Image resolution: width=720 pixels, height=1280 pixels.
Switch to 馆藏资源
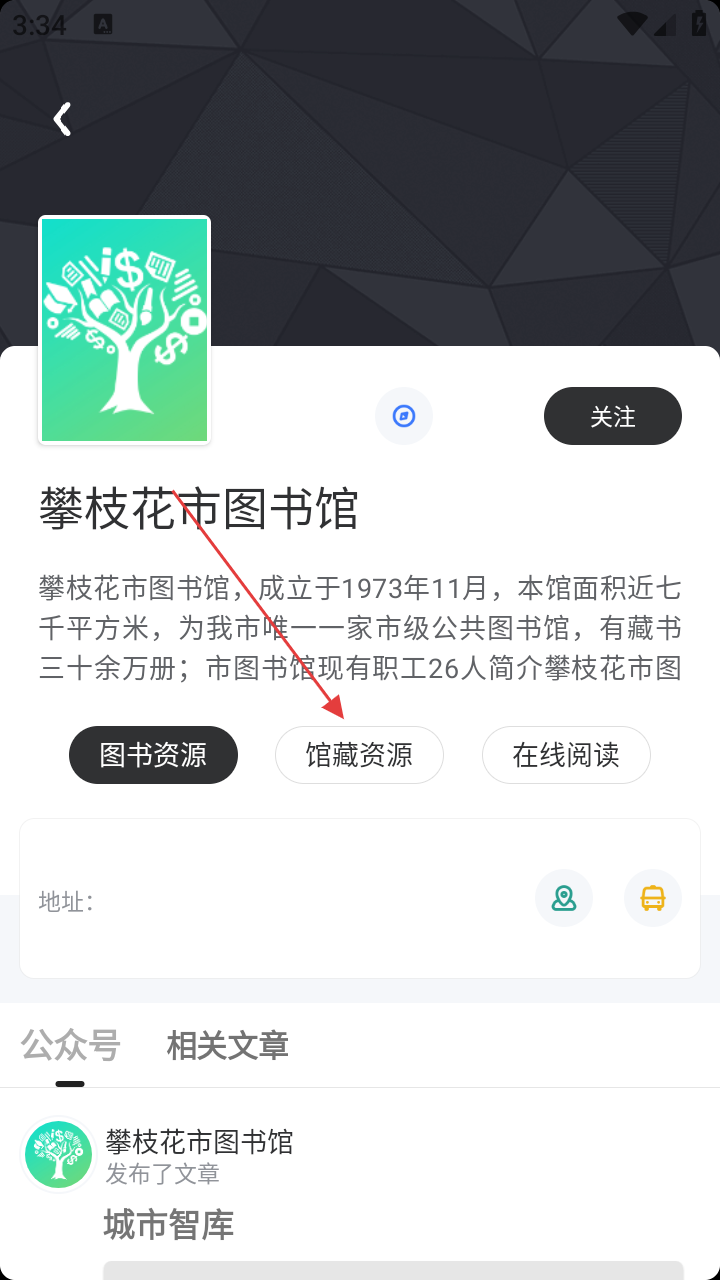(359, 755)
